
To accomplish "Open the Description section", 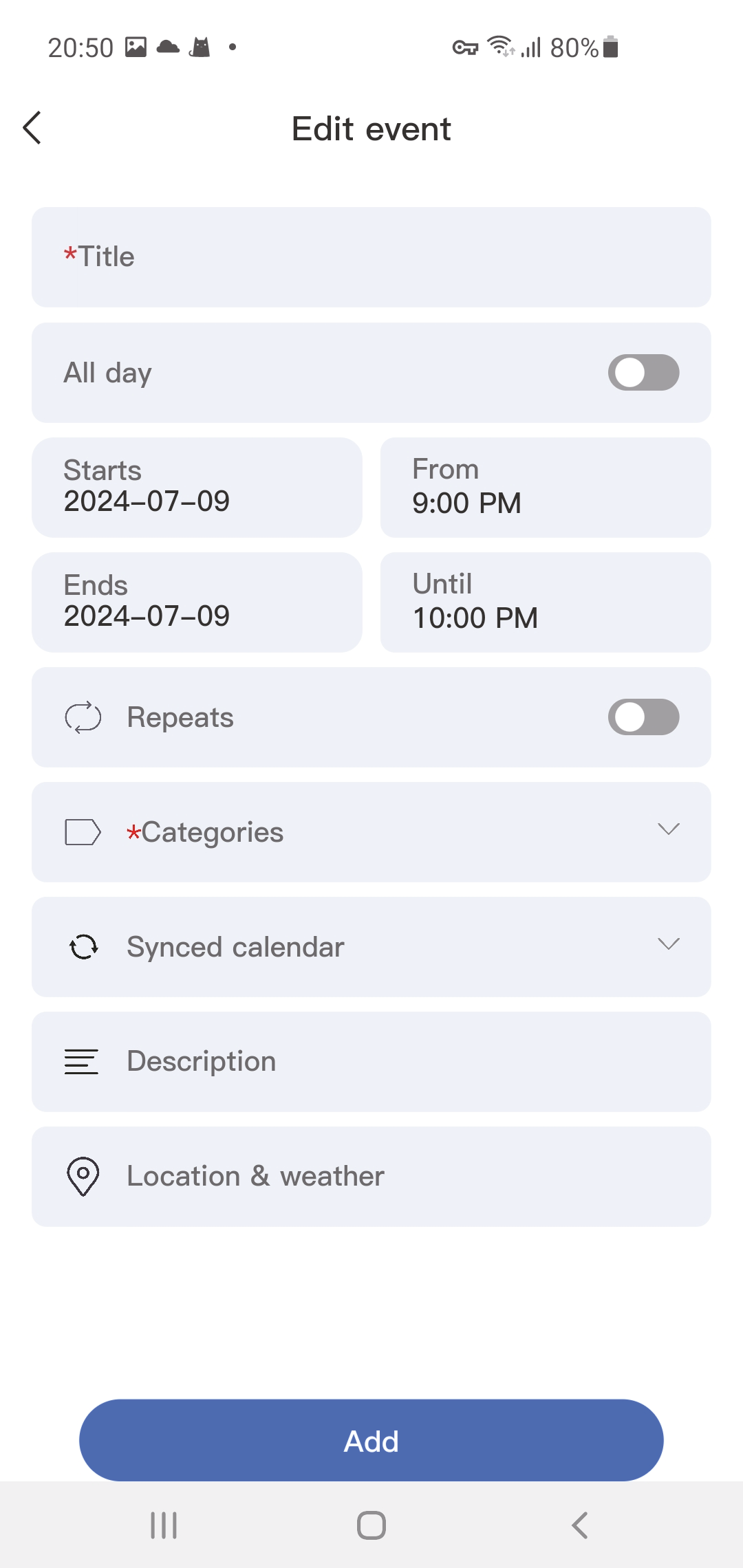I will [371, 1061].
